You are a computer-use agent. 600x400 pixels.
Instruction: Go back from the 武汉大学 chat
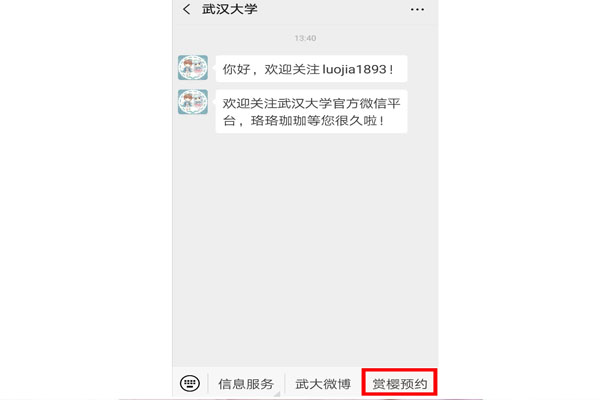(186, 10)
